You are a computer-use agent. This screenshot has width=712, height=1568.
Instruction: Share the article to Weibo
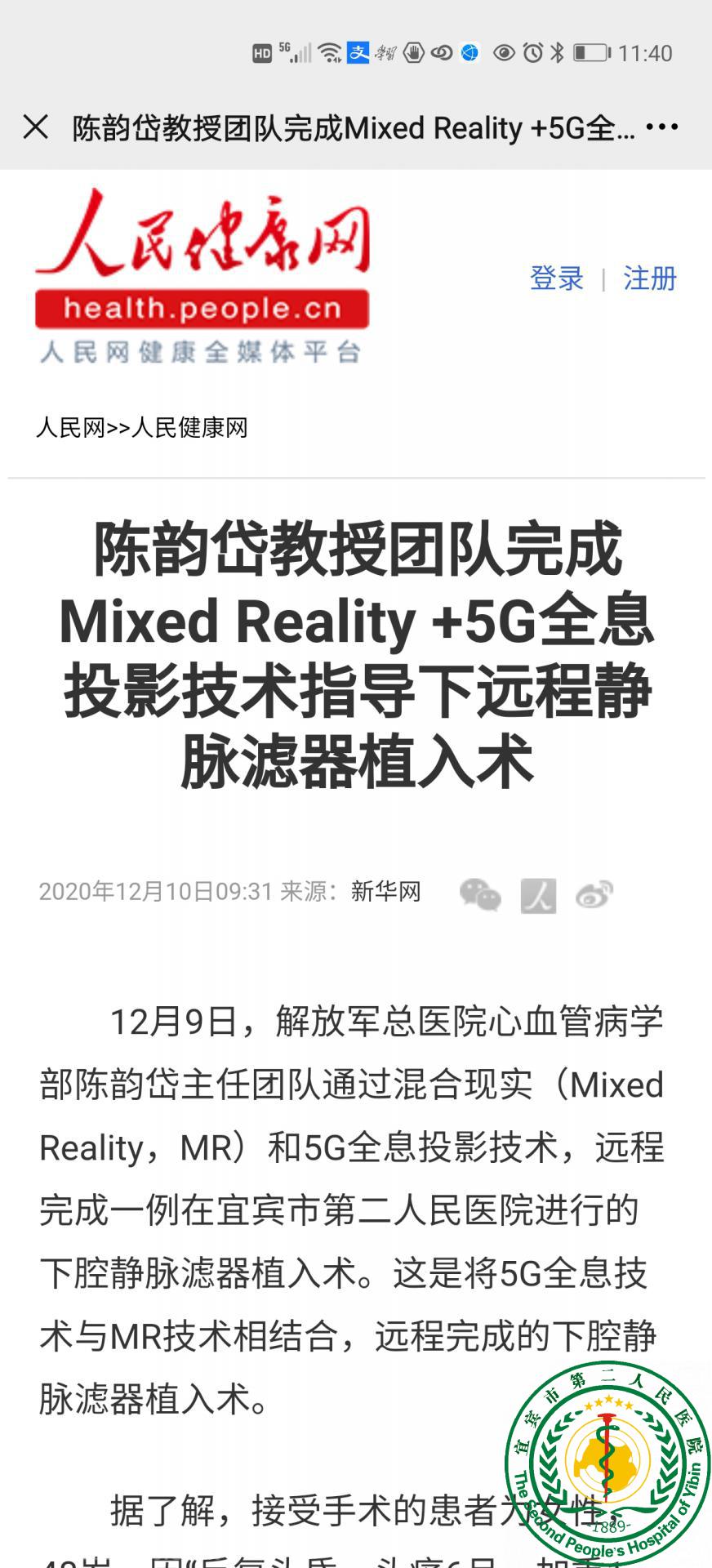pos(594,895)
